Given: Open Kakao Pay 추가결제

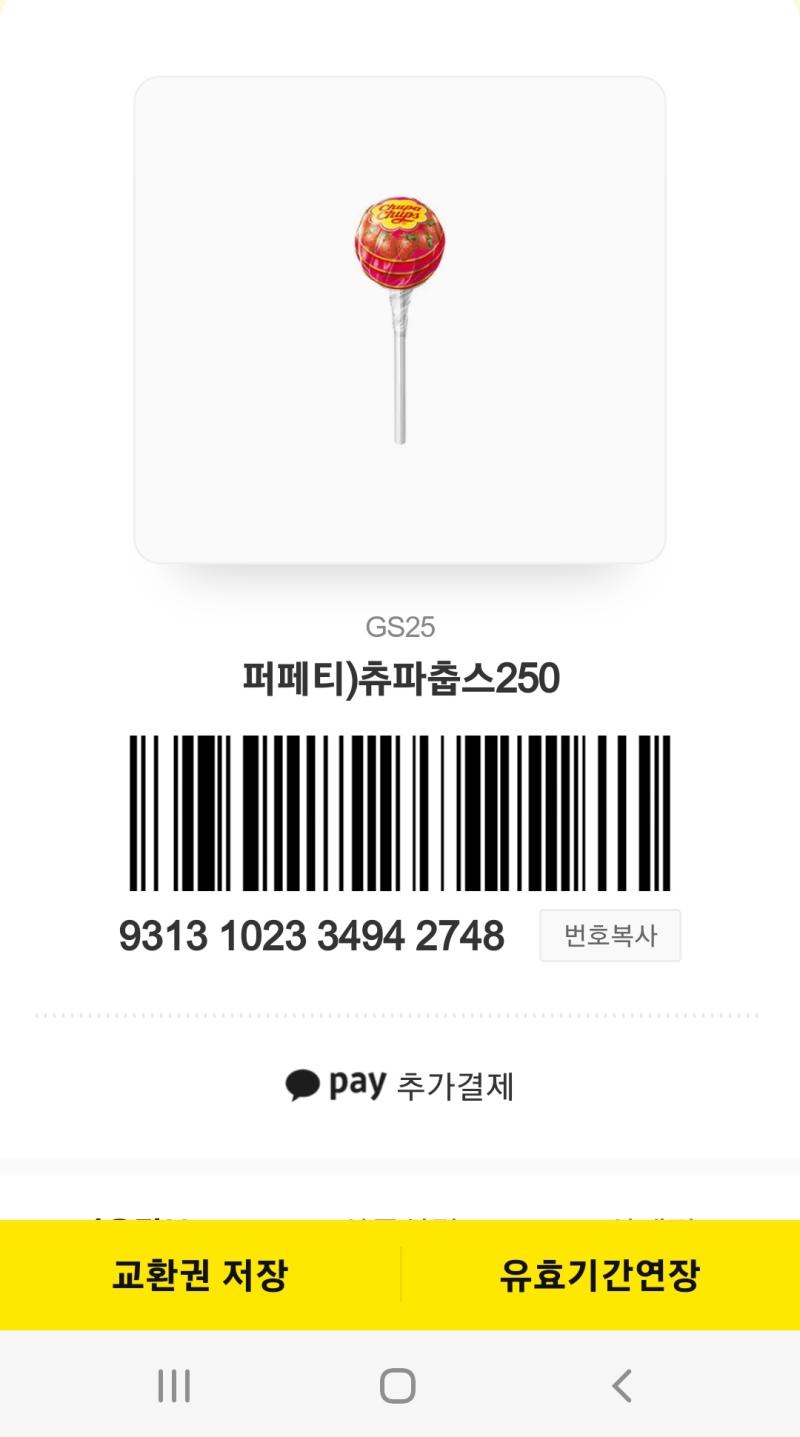Looking at the screenshot, I should coord(399,1085).
